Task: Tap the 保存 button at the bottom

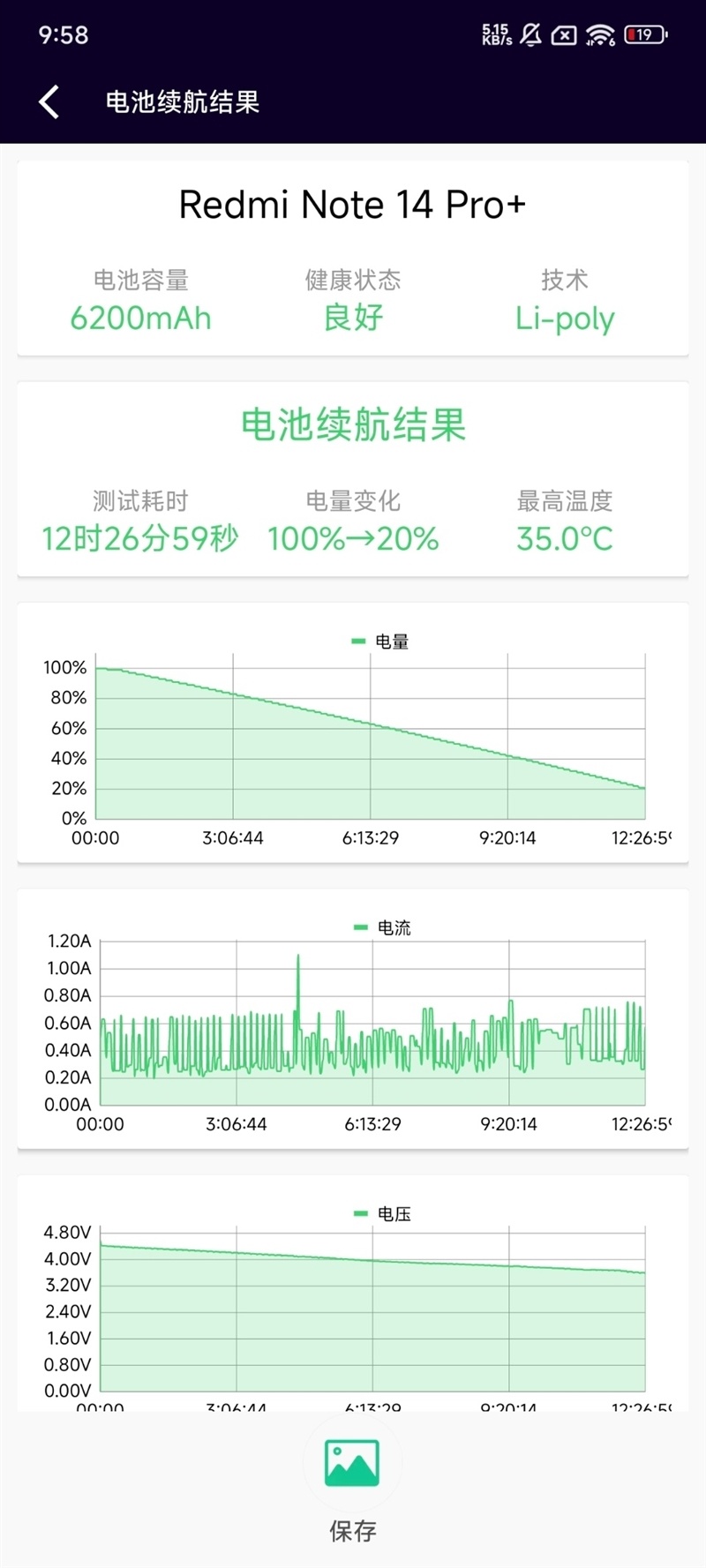Action: 353,1527
